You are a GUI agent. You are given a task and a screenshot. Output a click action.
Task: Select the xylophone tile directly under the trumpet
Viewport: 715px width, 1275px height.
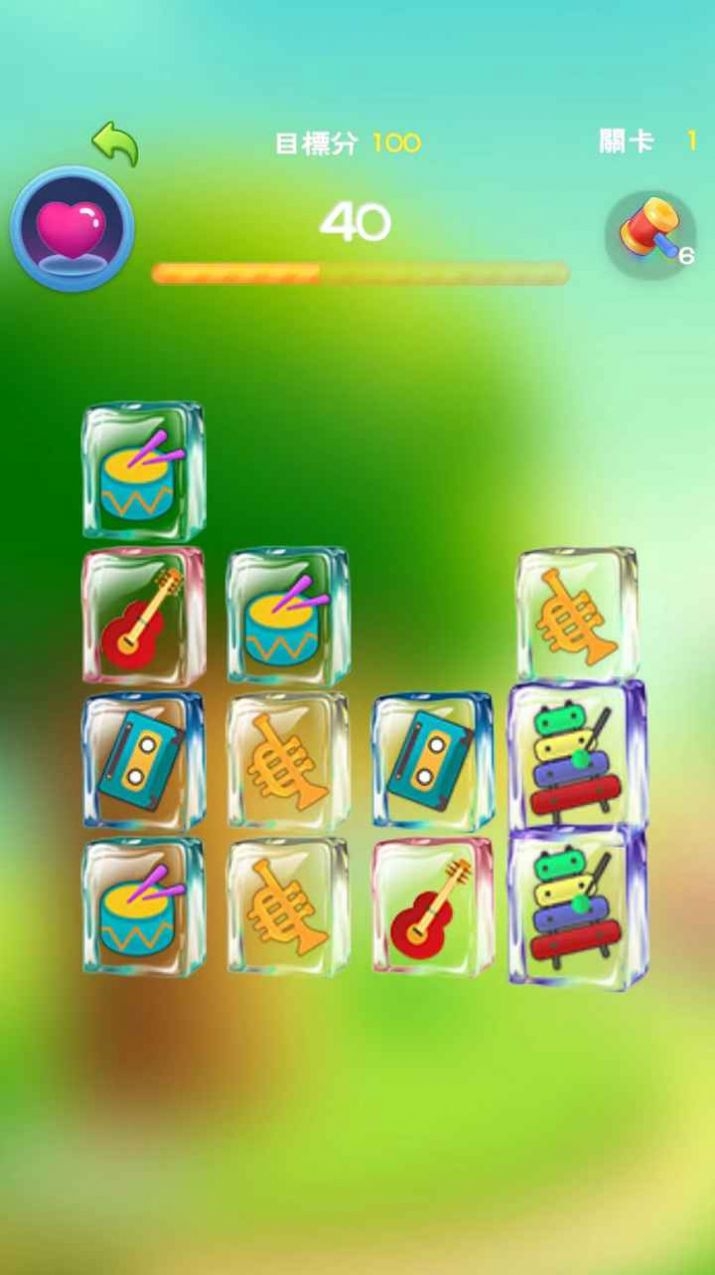(x=576, y=758)
